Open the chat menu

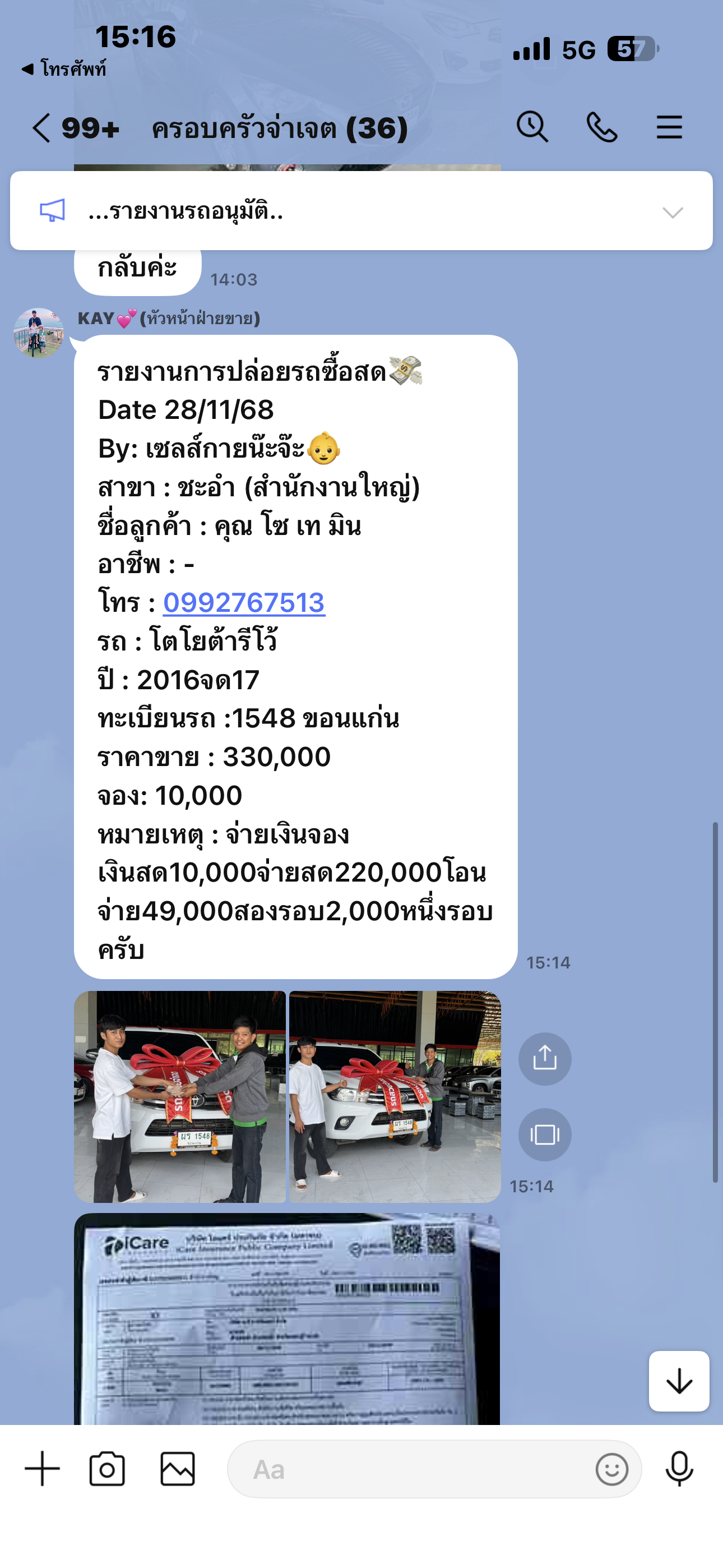click(669, 127)
